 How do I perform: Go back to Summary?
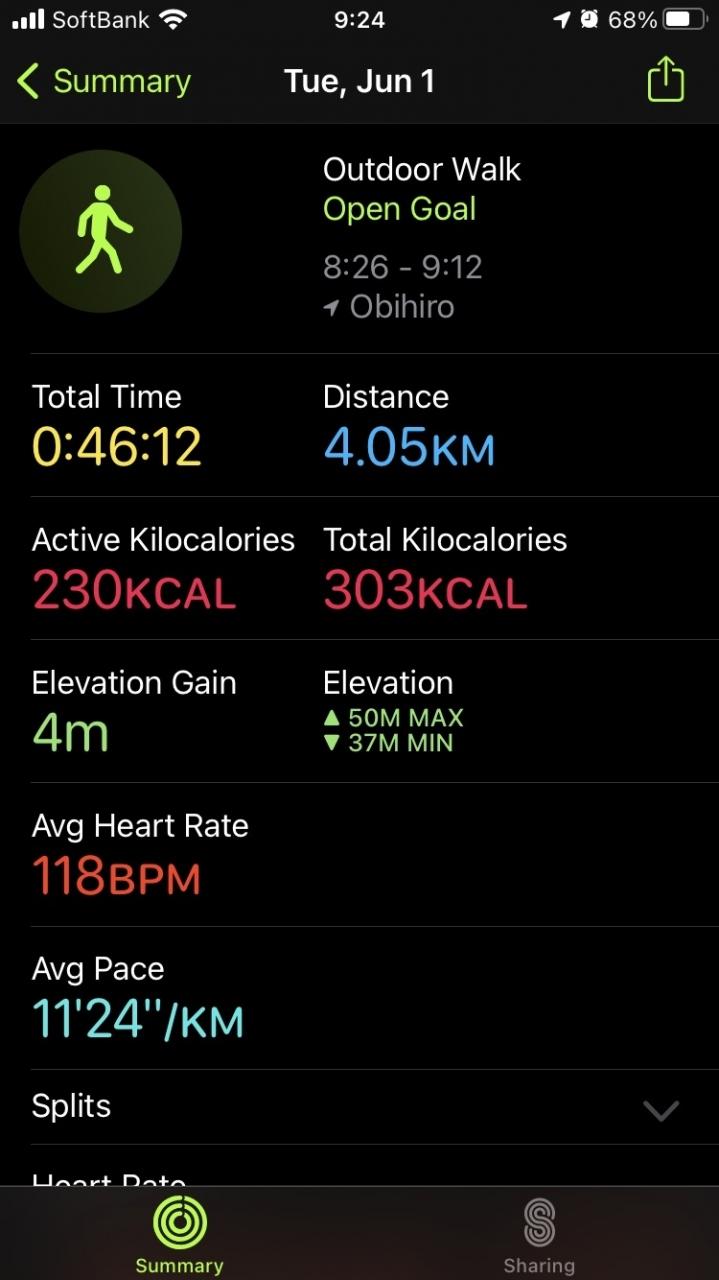pyautogui.click(x=104, y=82)
